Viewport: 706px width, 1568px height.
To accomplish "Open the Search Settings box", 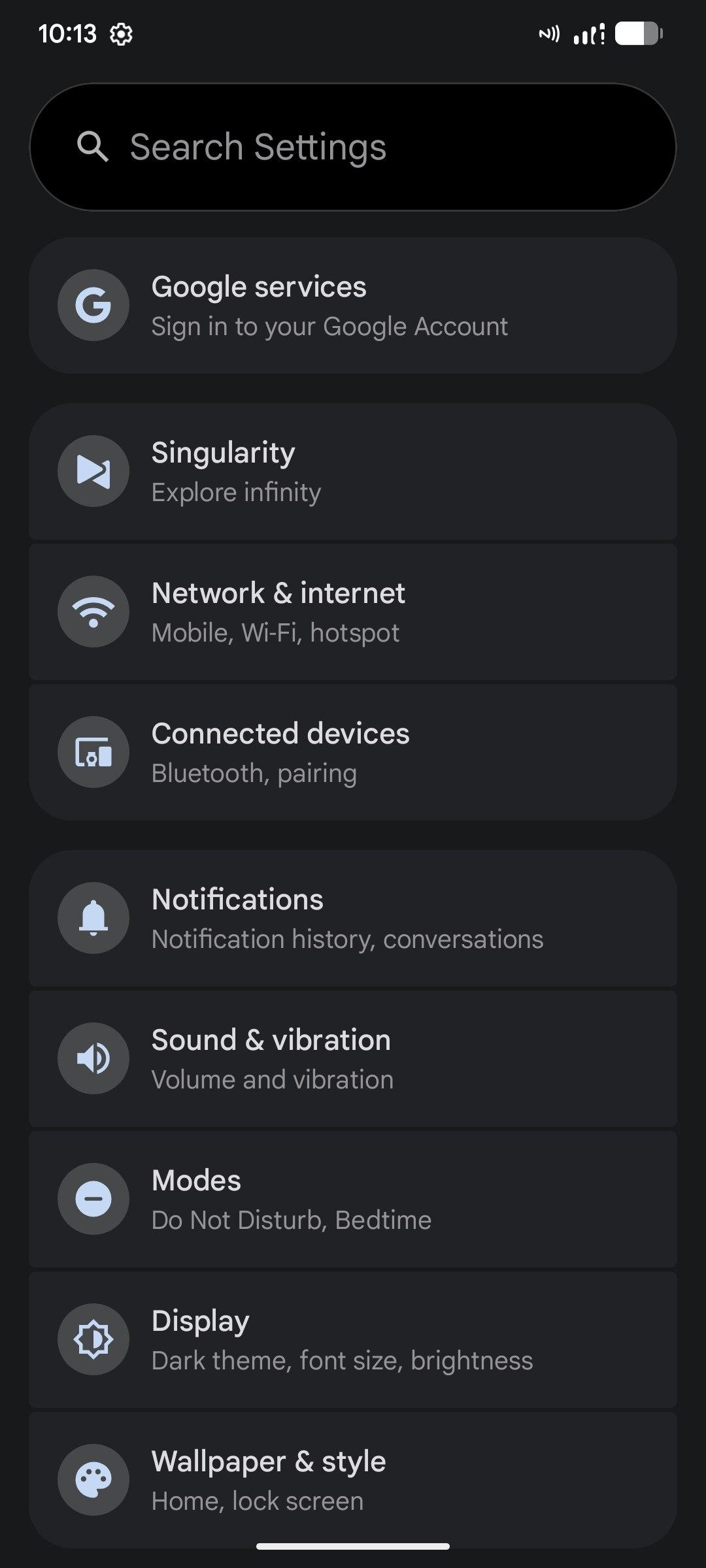I will coord(353,147).
